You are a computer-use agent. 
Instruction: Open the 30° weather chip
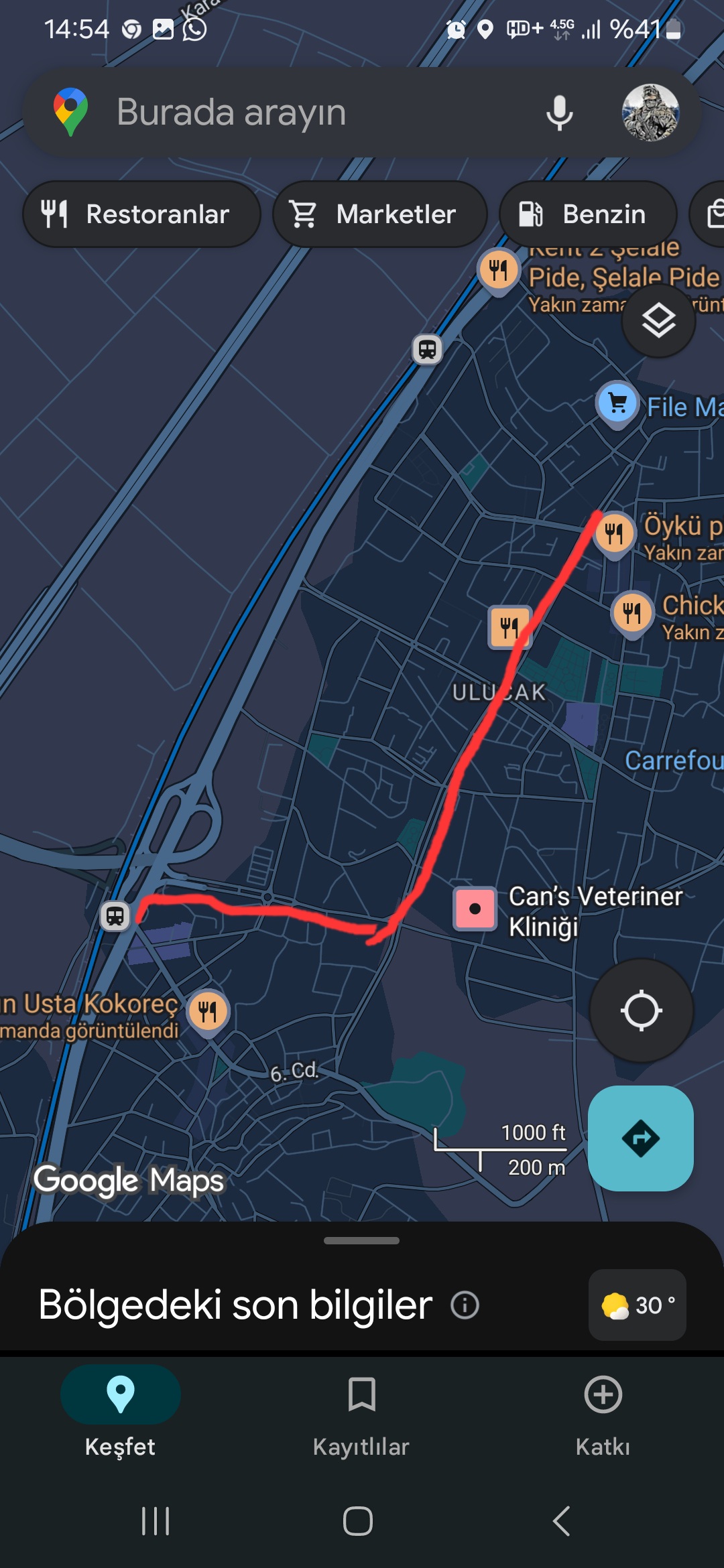[637, 1305]
